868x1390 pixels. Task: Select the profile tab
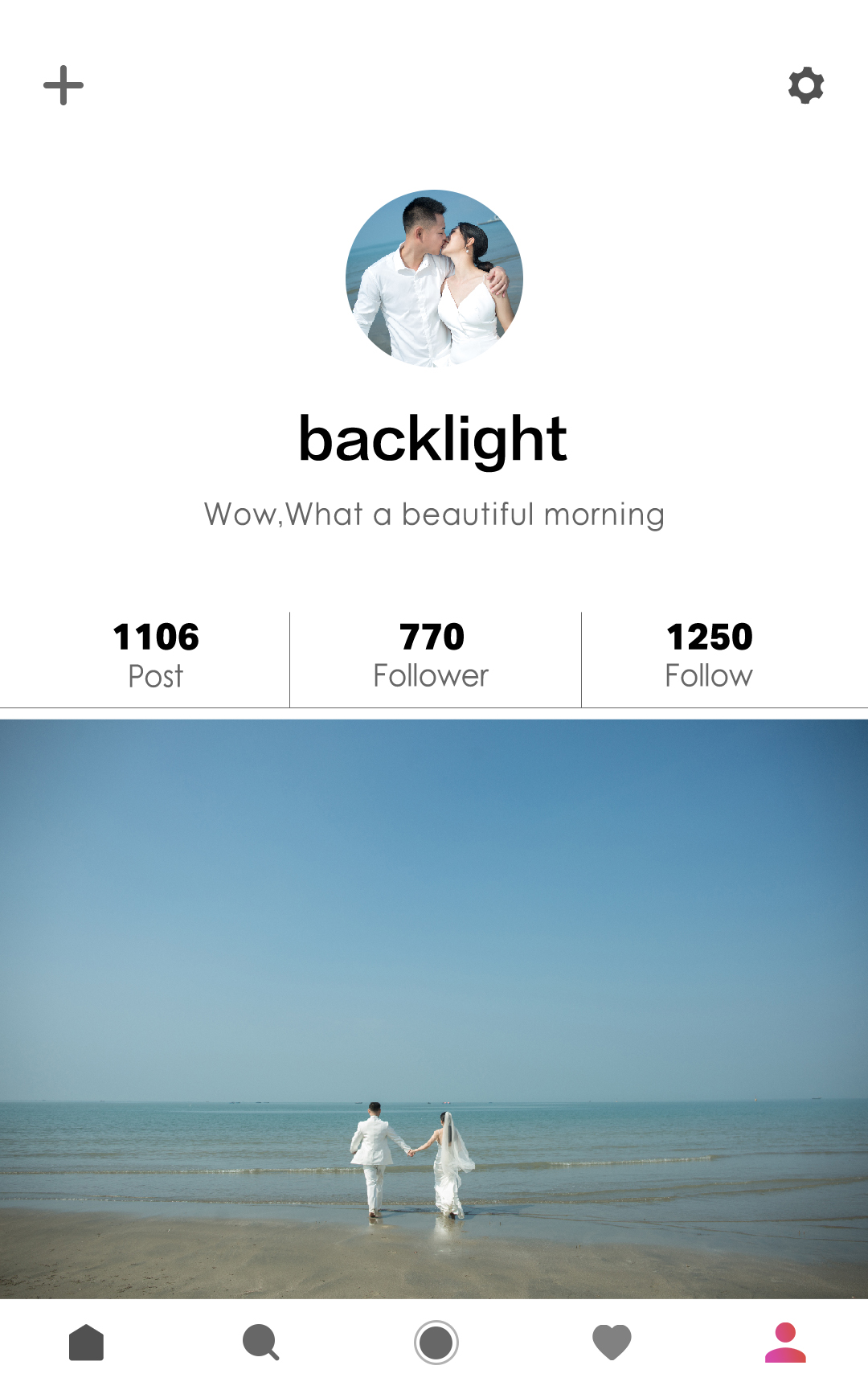tap(785, 1343)
